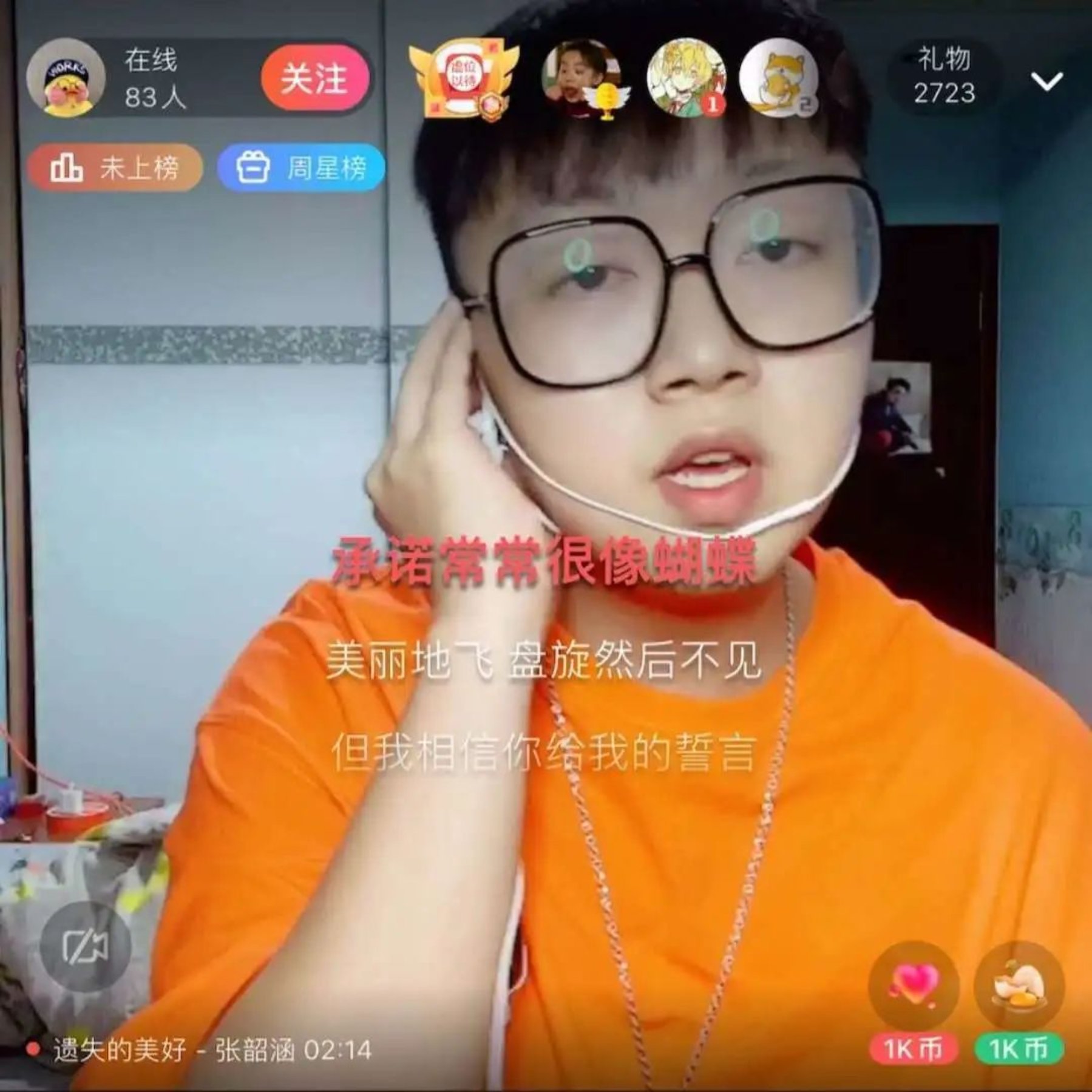The width and height of the screenshot is (1092, 1092).
Task: Open the 未上榜 ranking chip
Action: coord(115,168)
